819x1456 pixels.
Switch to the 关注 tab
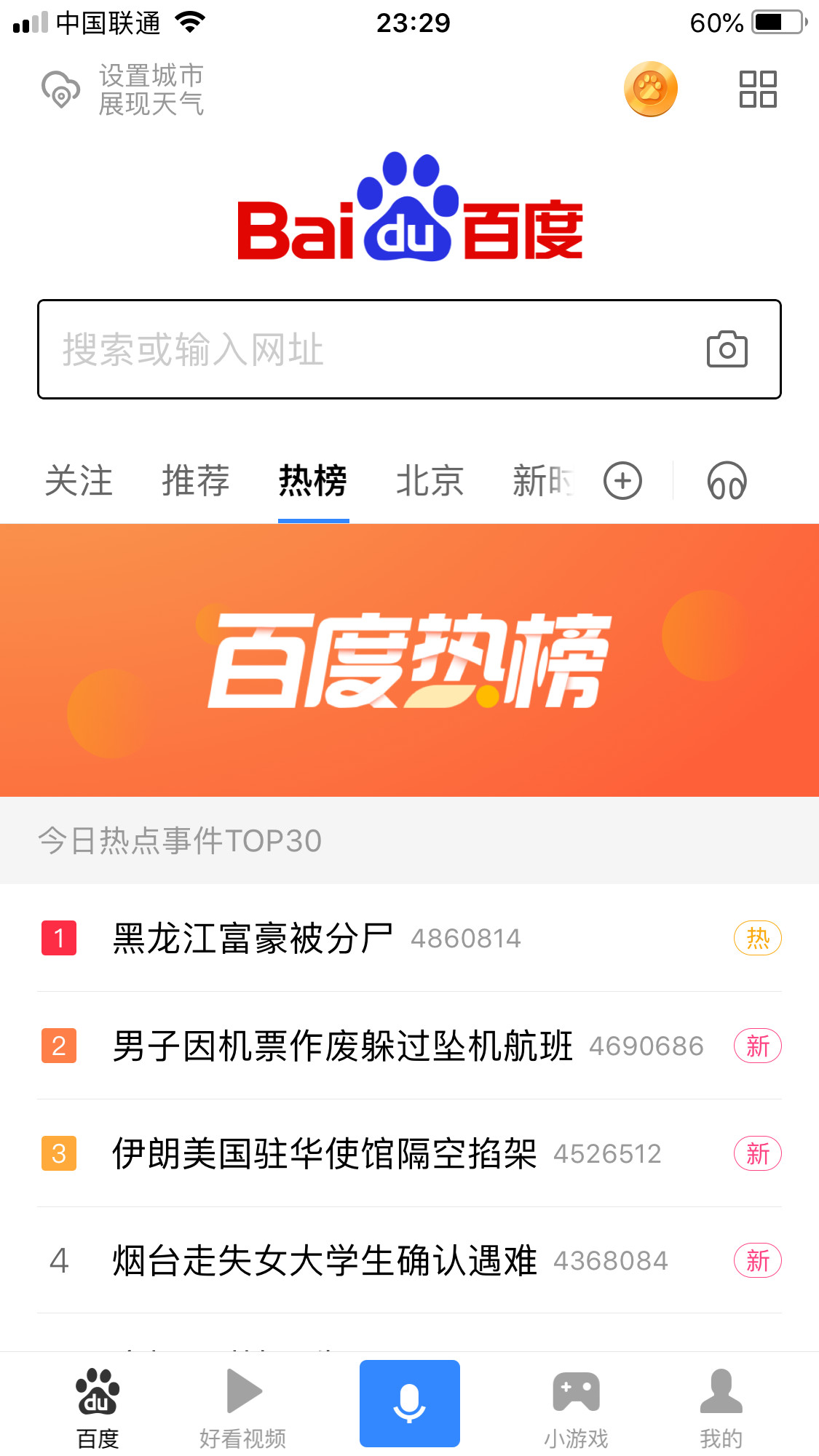[79, 481]
